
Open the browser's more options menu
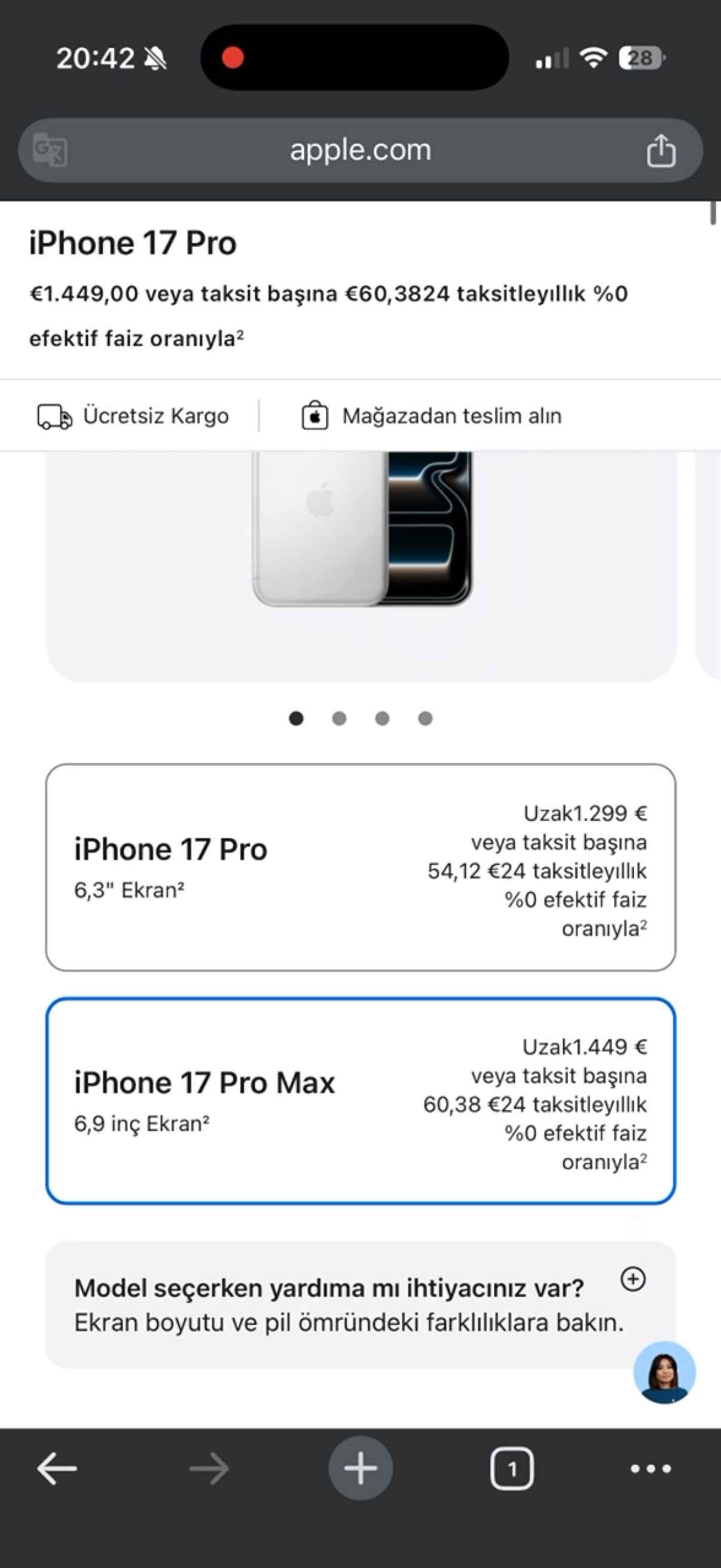(x=650, y=1469)
